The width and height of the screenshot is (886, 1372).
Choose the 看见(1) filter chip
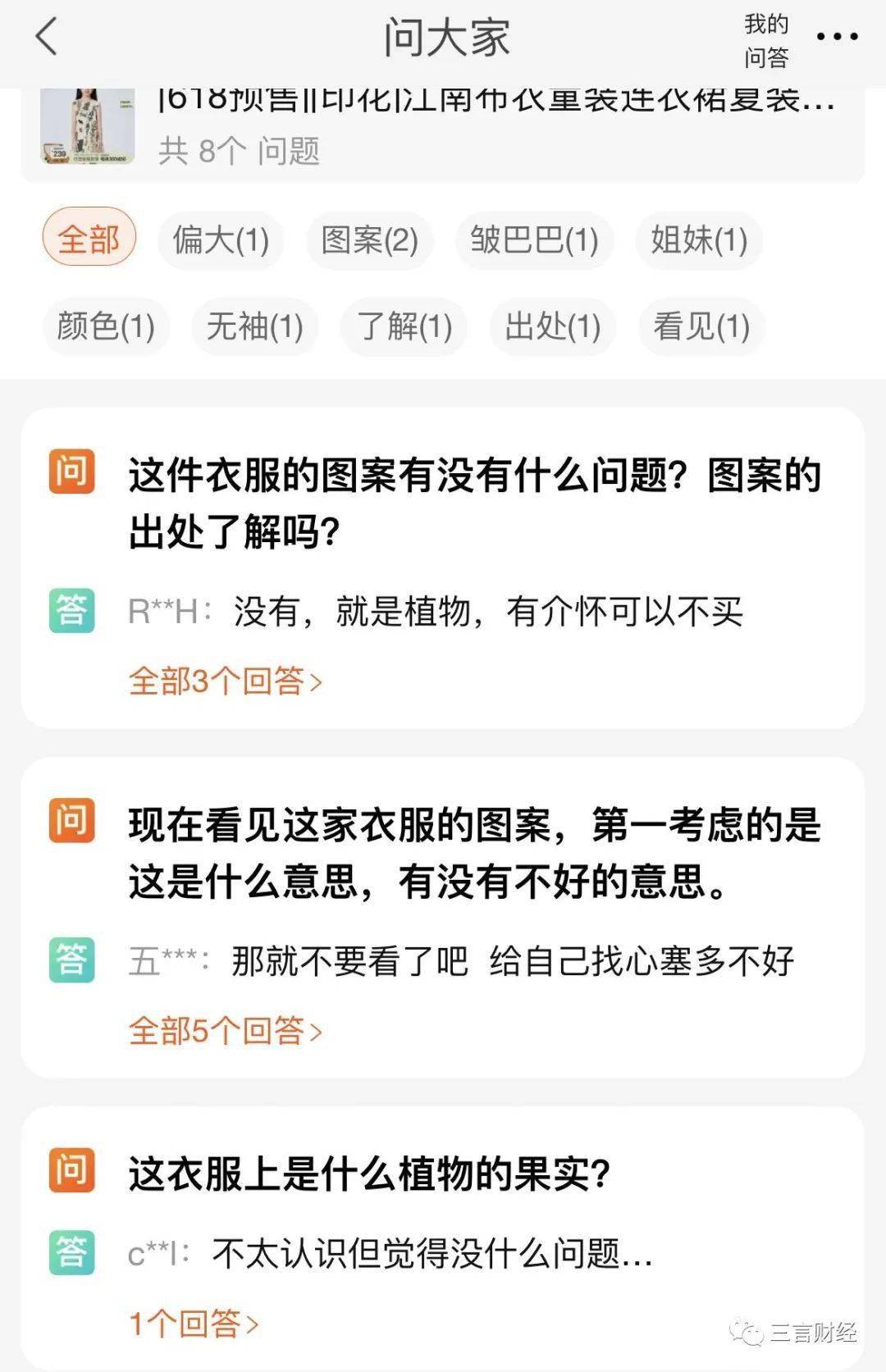701,326
